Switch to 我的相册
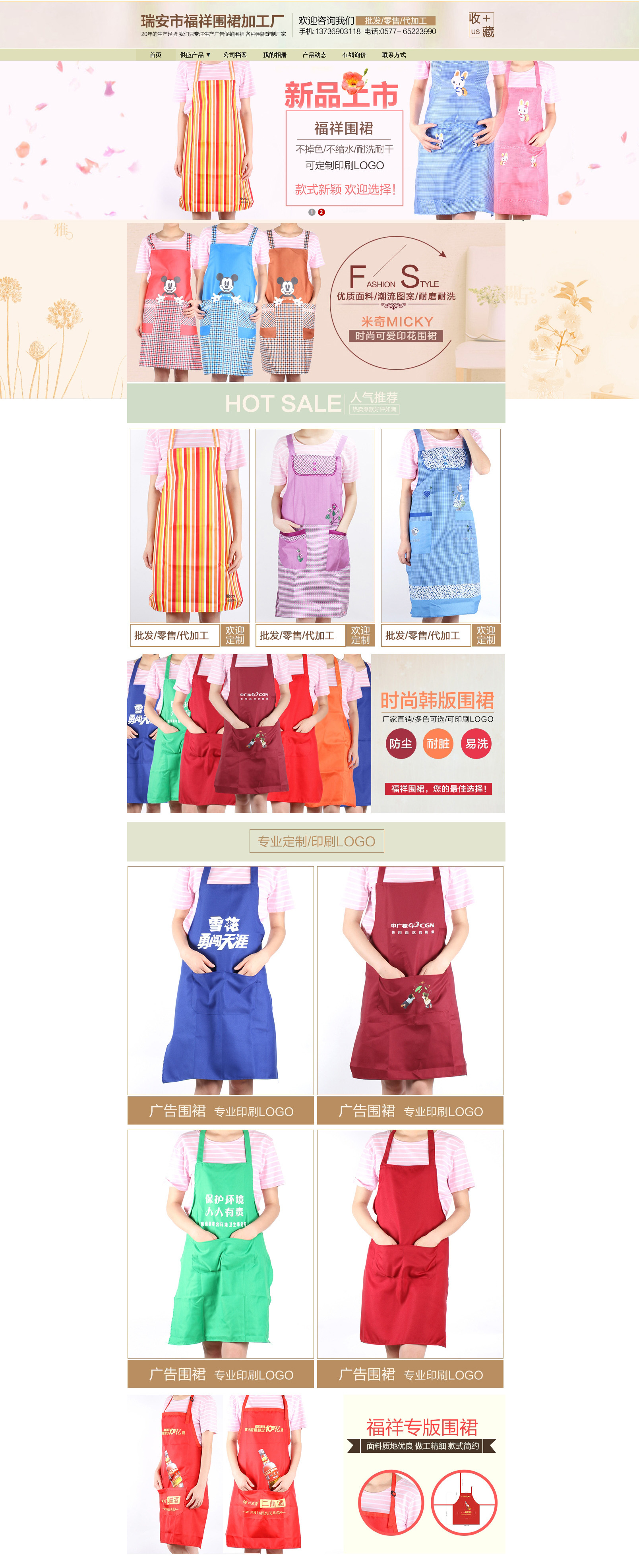The image size is (639, 1568). click(x=275, y=55)
